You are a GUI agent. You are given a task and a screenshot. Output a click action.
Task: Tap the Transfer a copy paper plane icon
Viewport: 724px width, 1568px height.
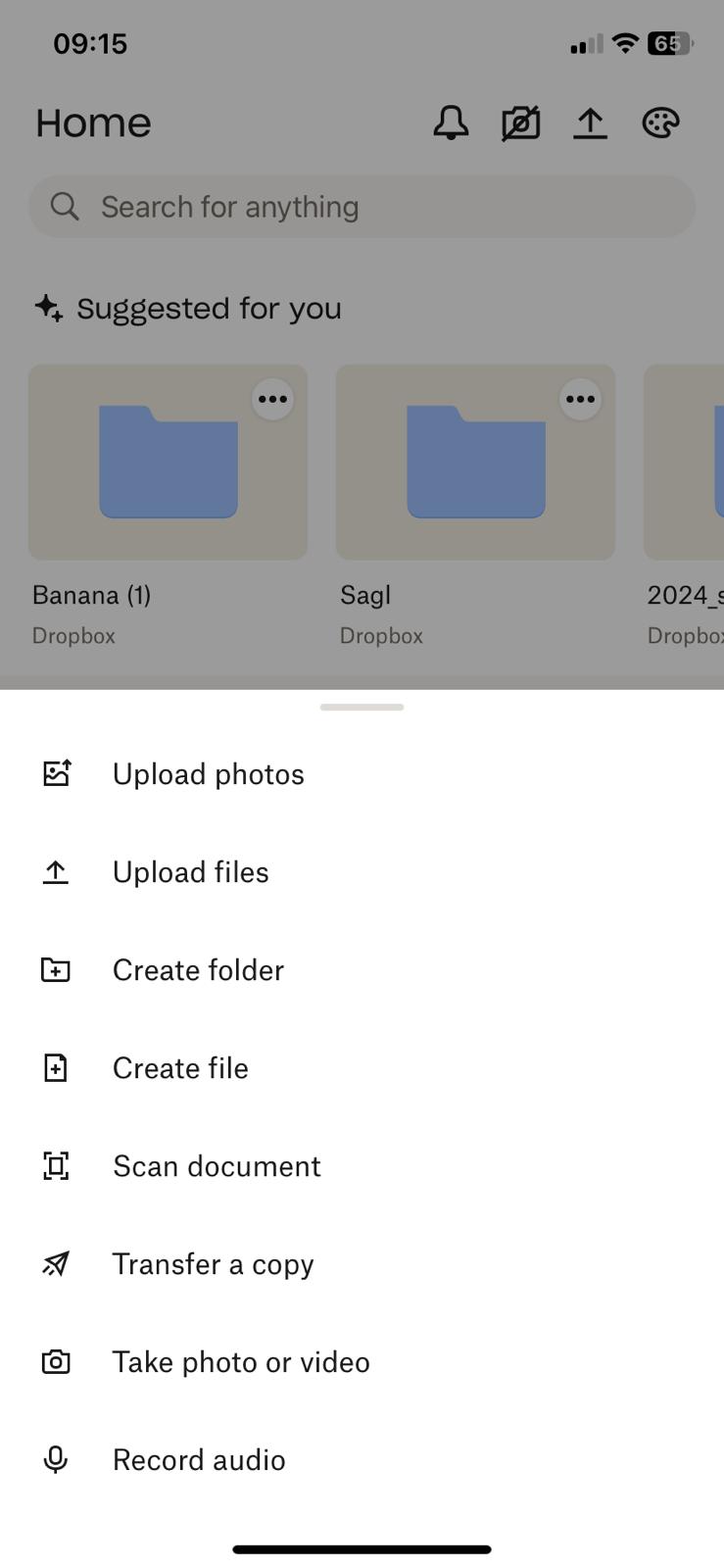[56, 1263]
